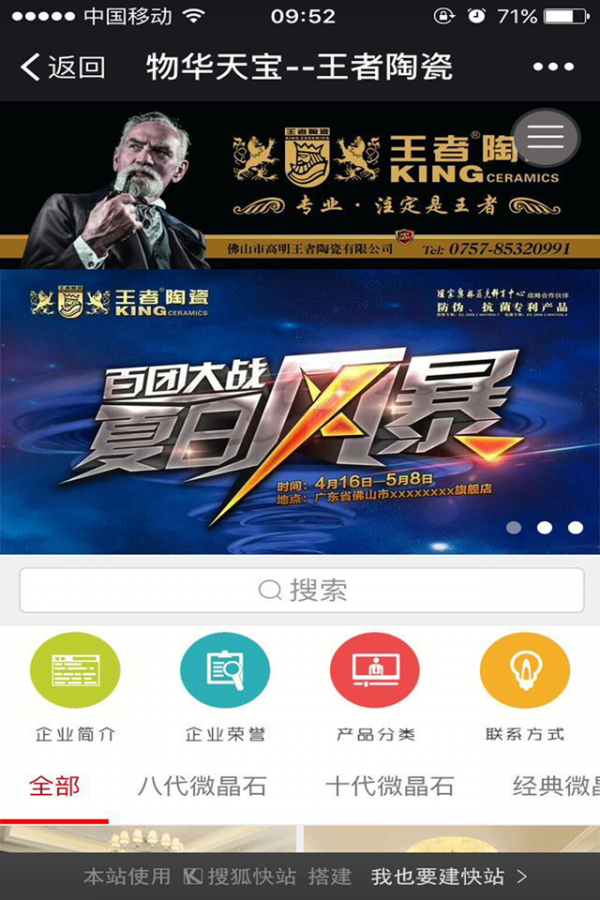Image resolution: width=600 pixels, height=900 pixels.
Task: Switch to the 十代微晶石 tab
Action: pos(390,786)
